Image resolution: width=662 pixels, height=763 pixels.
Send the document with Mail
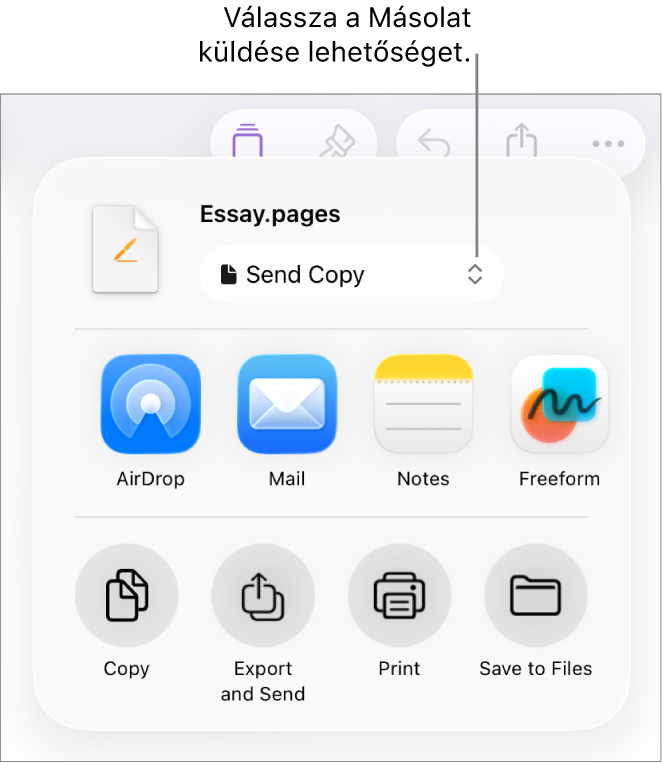287,404
